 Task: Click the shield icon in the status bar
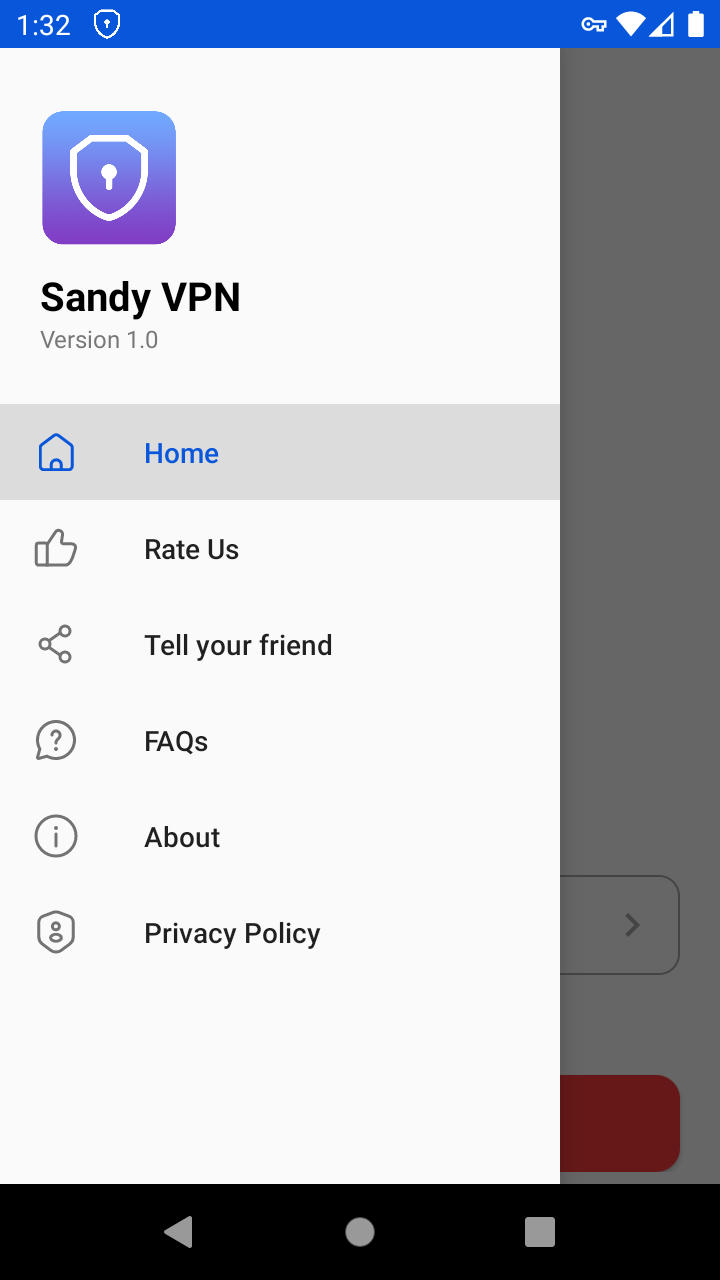(x=106, y=24)
